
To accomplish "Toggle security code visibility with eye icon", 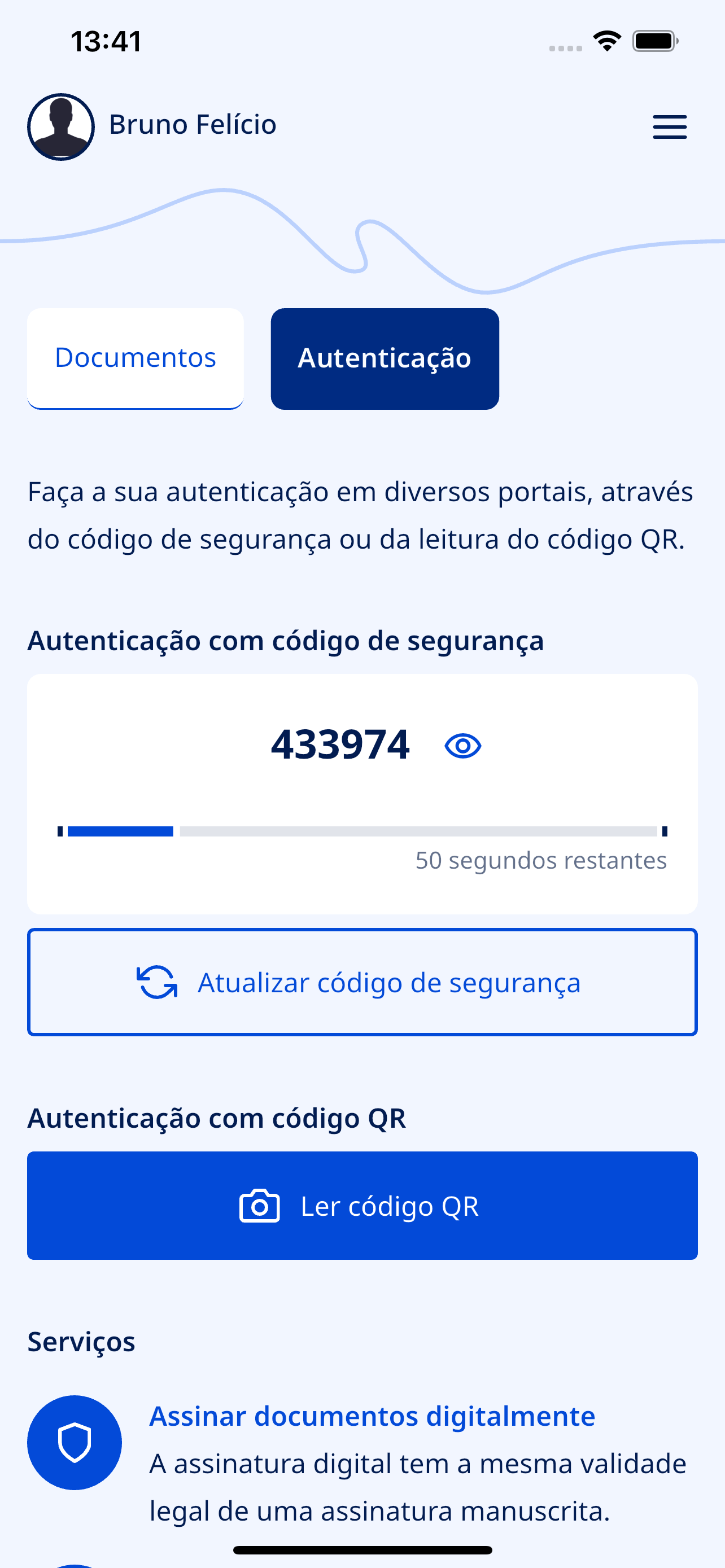I will [462, 746].
